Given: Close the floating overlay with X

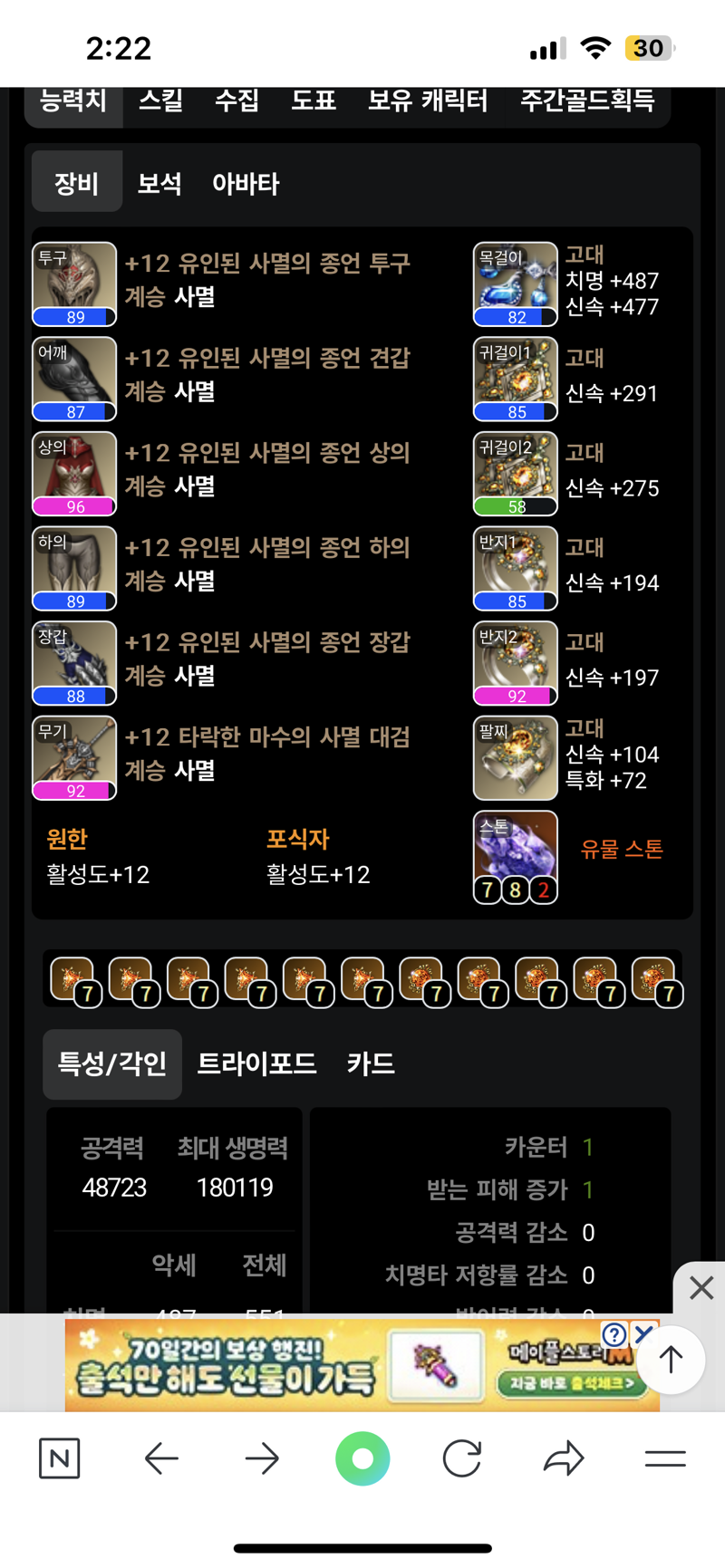Looking at the screenshot, I should (x=701, y=1287).
